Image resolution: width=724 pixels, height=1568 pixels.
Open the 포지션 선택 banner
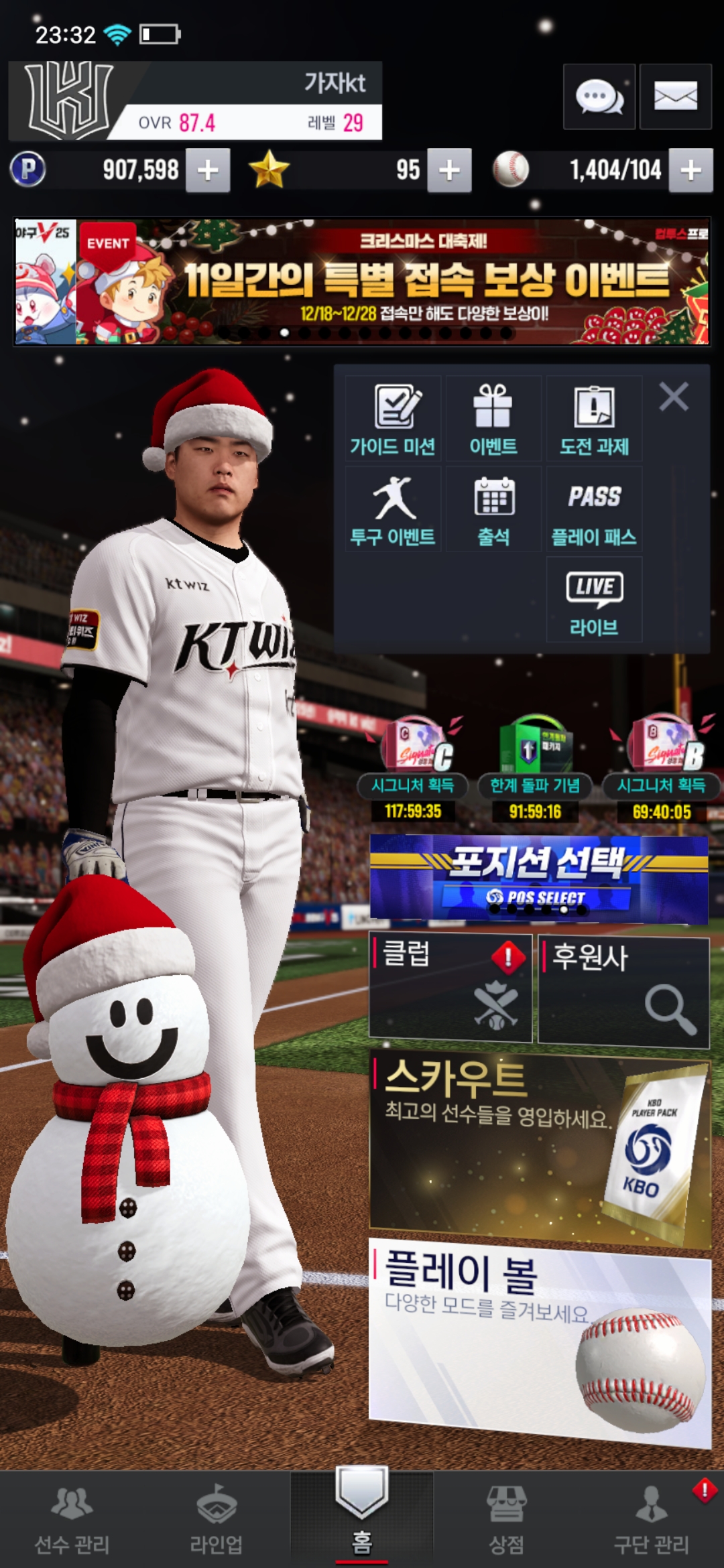tap(539, 878)
